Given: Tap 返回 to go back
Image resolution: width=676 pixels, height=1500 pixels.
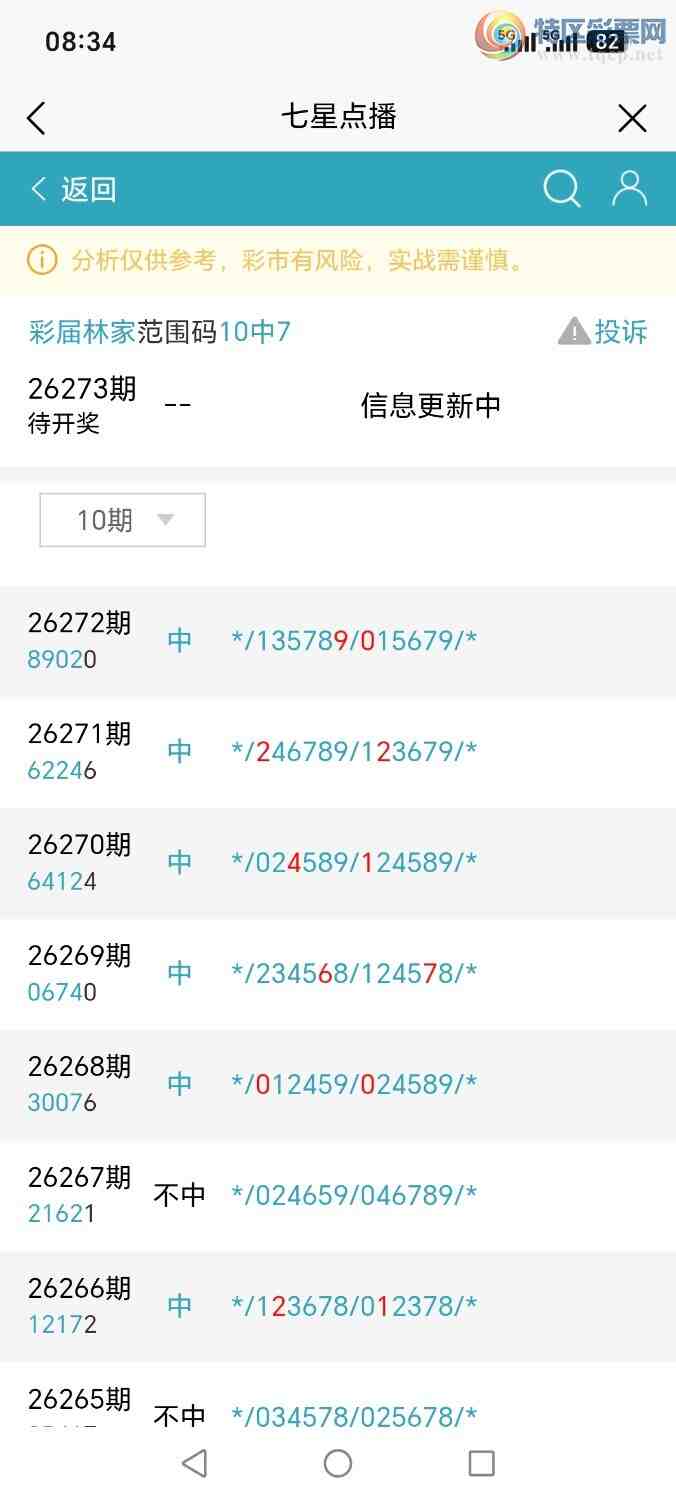Looking at the screenshot, I should pos(74,189).
